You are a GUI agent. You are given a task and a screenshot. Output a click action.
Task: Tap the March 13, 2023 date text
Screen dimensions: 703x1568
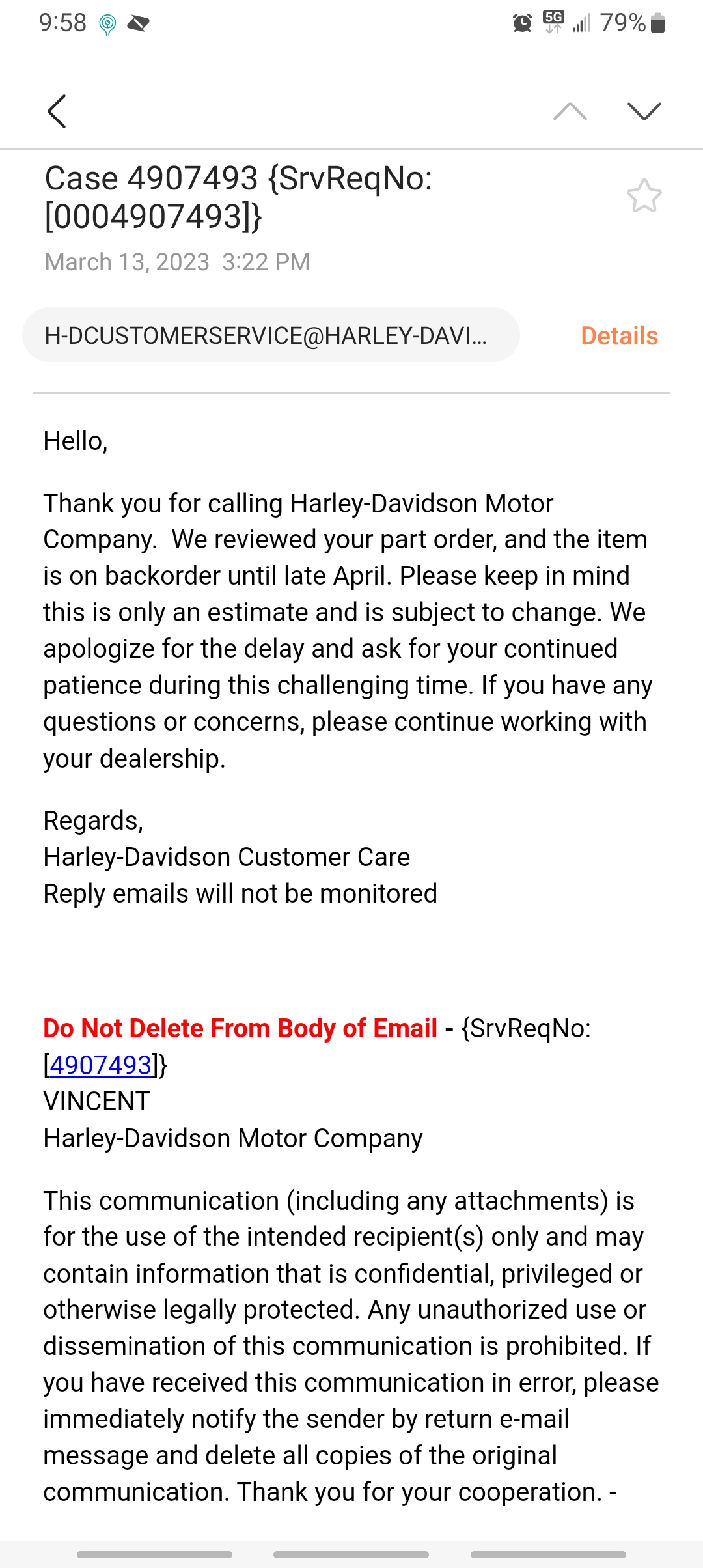176,261
